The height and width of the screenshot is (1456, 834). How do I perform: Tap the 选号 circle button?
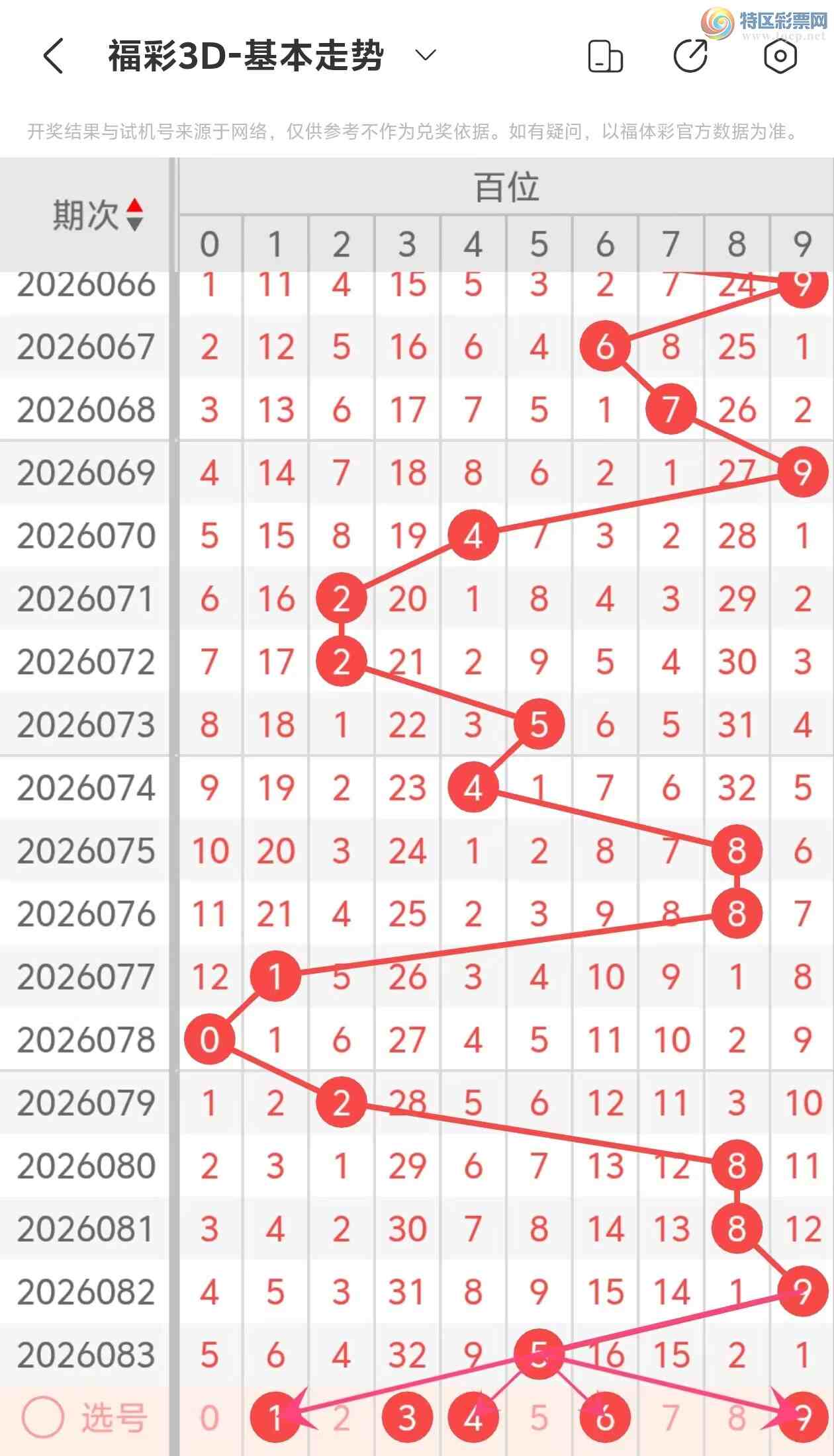pyautogui.click(x=43, y=1418)
